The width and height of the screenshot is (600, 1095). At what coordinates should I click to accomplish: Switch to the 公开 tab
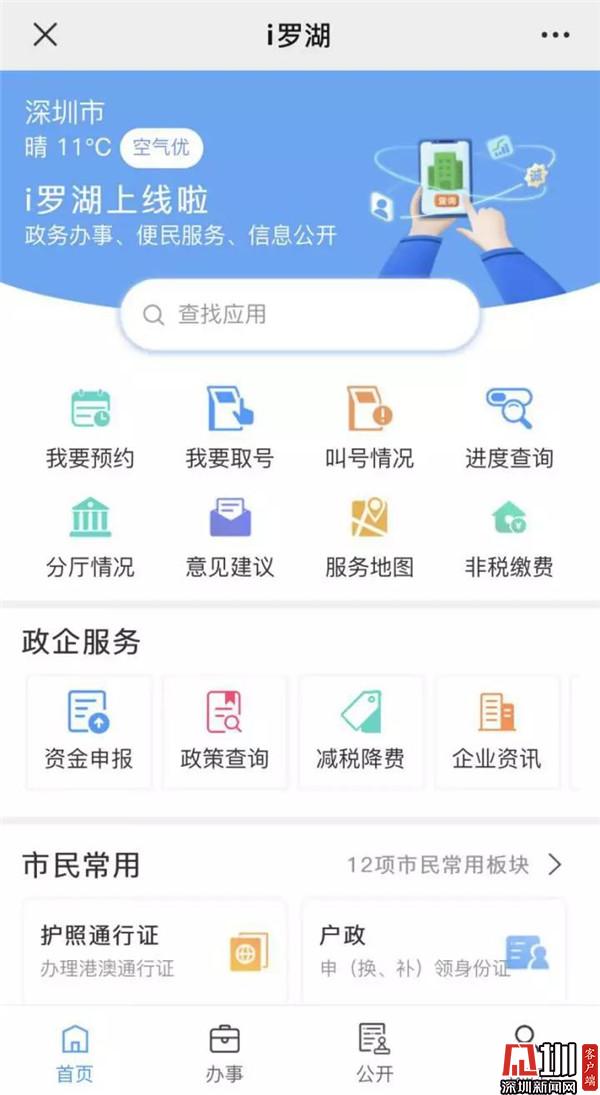coord(375,1053)
